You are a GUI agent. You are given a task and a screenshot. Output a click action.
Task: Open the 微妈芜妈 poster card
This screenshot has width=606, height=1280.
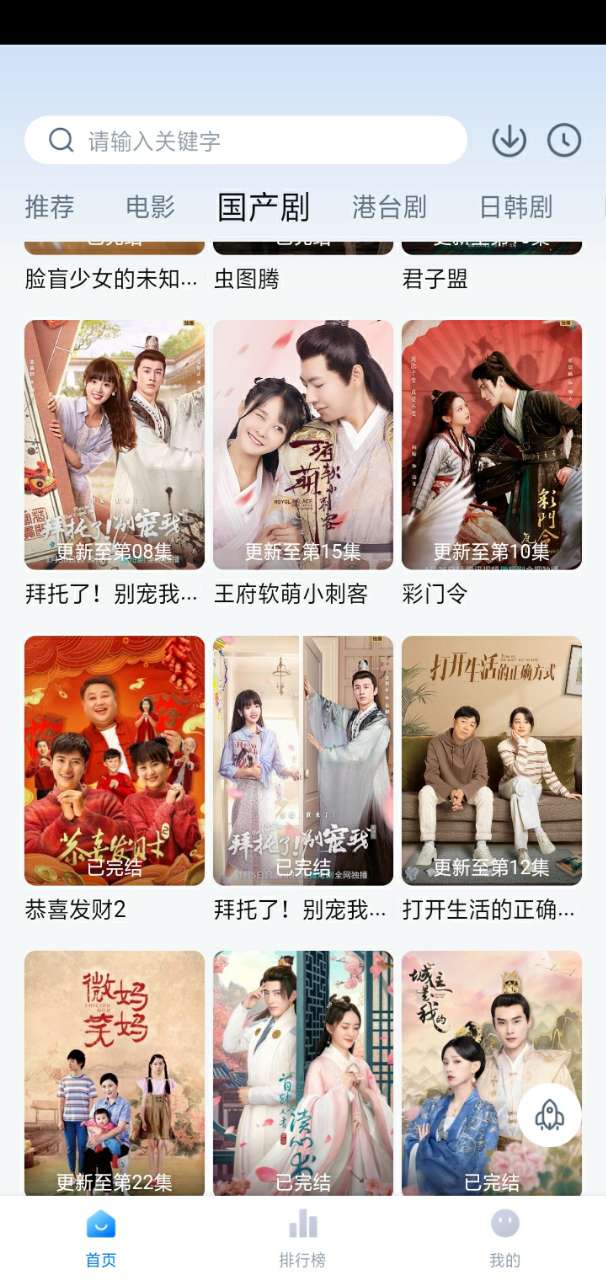(114, 1070)
